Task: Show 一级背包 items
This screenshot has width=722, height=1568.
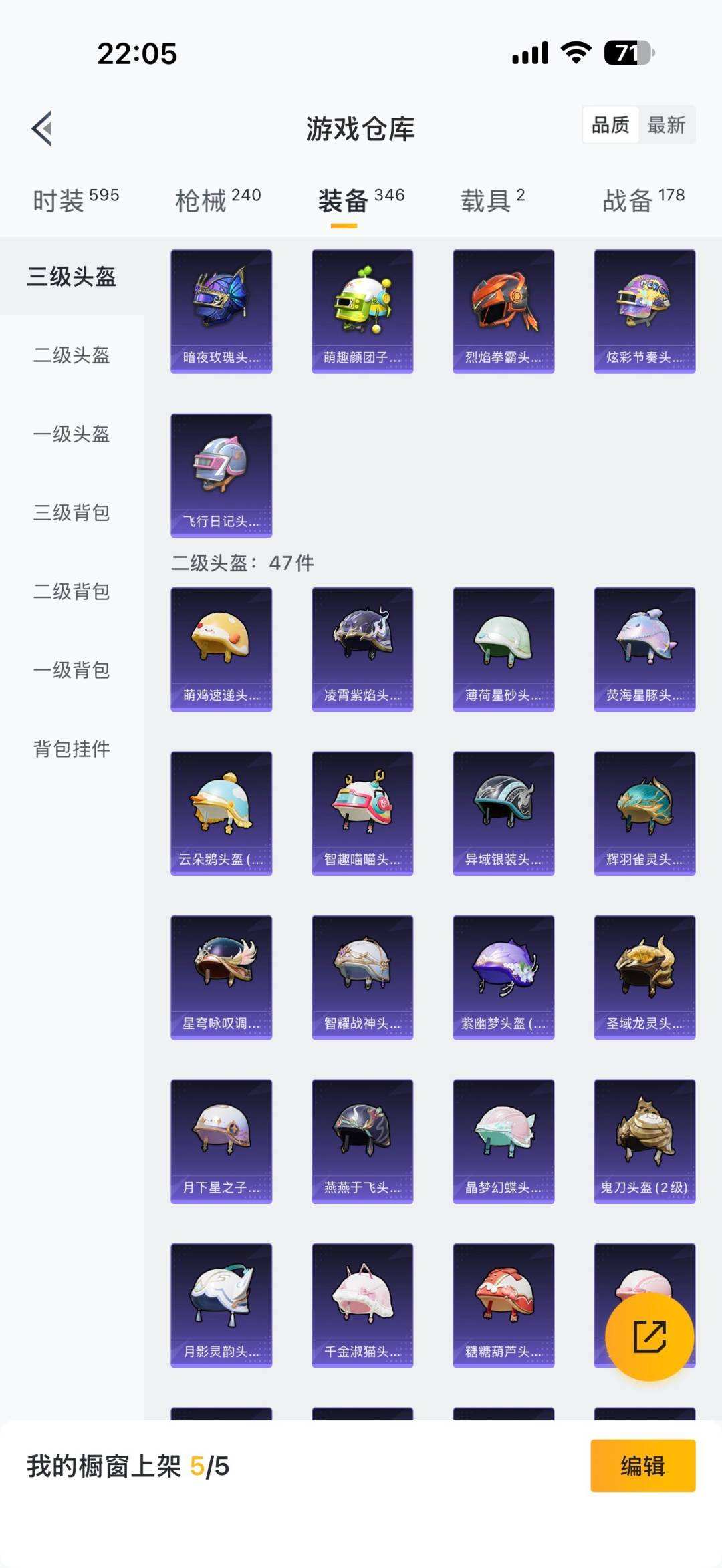Action: coord(72,670)
